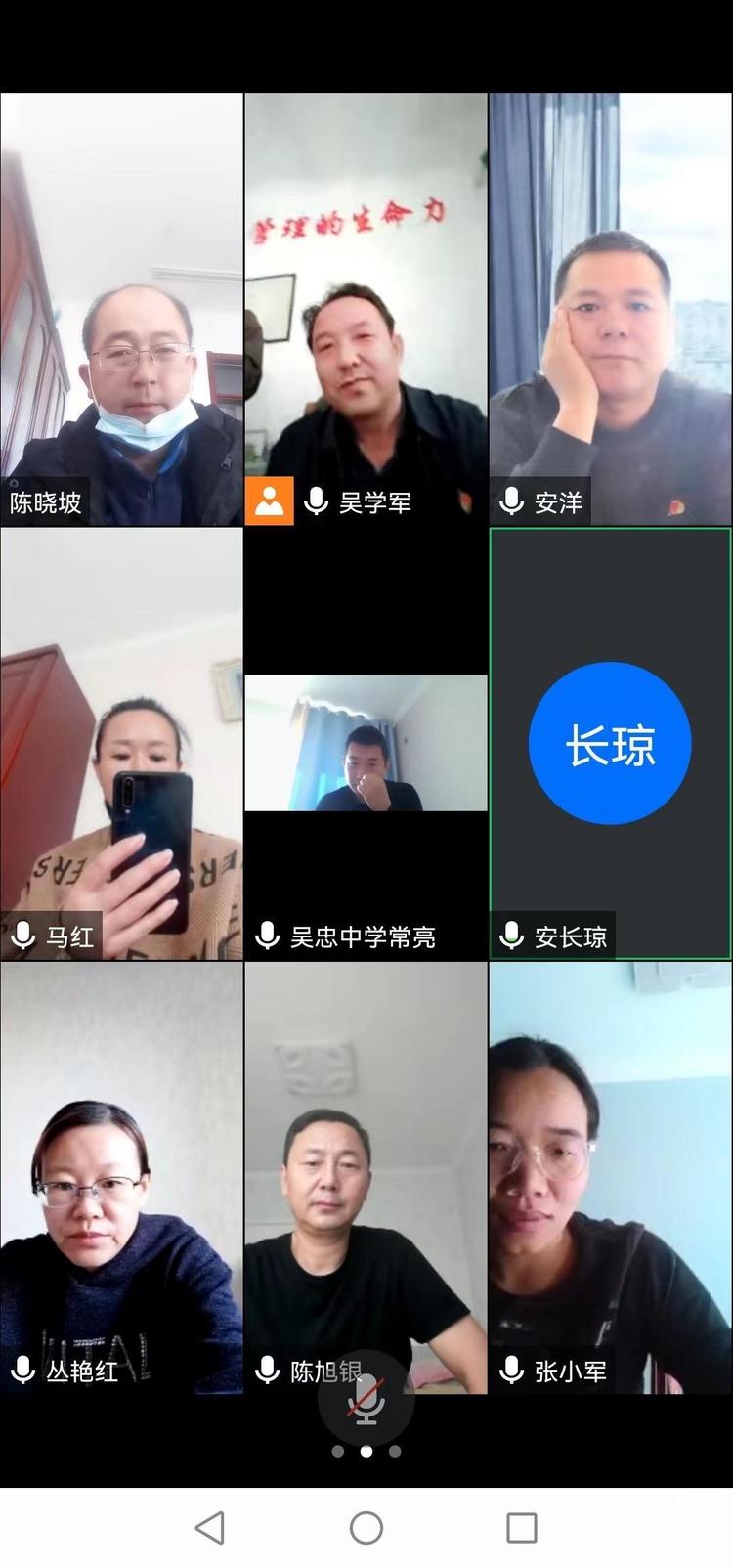Image resolution: width=733 pixels, height=1568 pixels.
Task: Tap 安长琼's avatar tile
Action: [x=610, y=743]
